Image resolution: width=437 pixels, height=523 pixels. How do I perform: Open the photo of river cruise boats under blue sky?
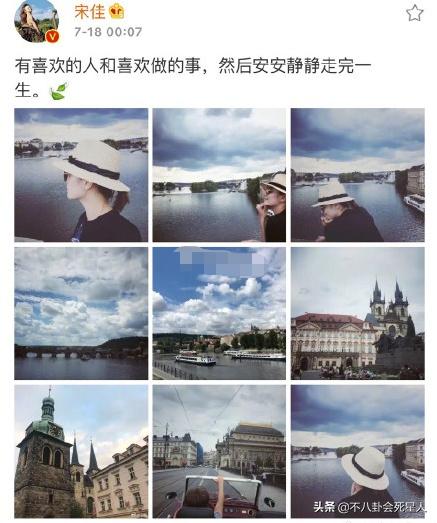219,313
